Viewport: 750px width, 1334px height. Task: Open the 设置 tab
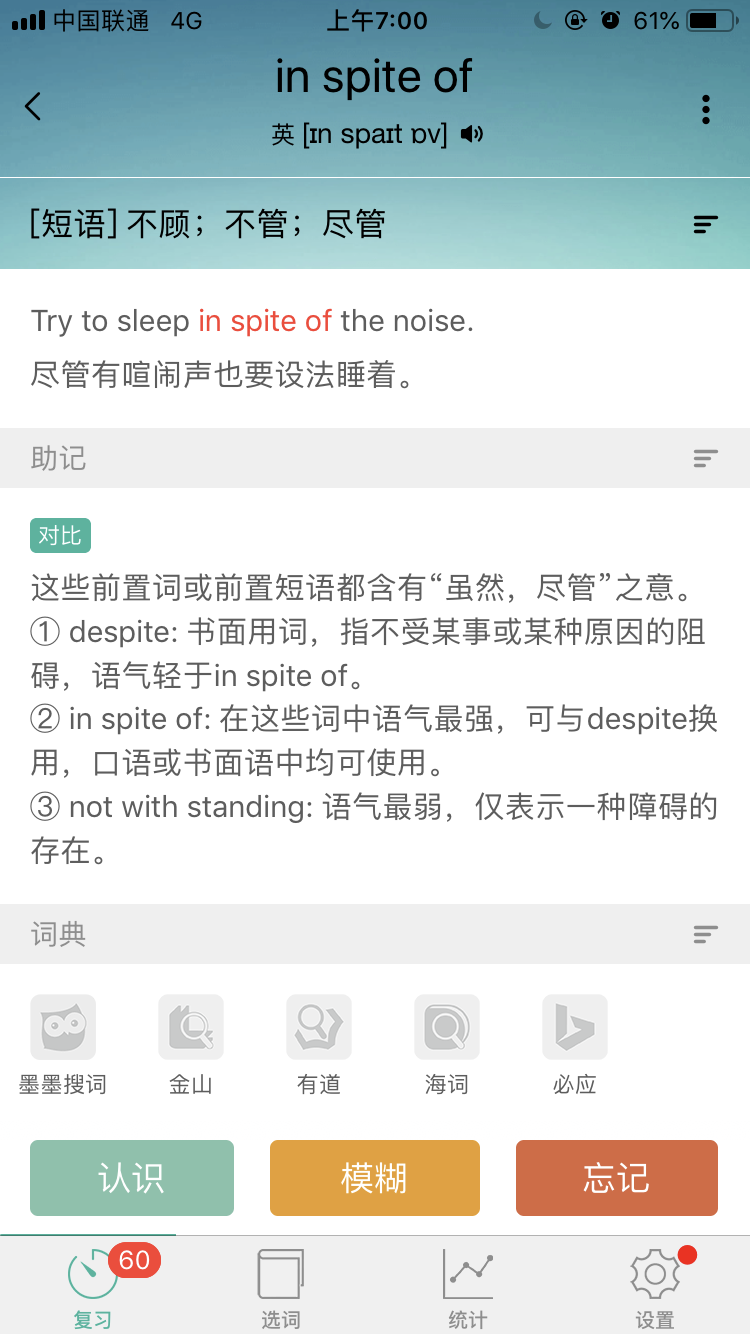coord(655,1286)
